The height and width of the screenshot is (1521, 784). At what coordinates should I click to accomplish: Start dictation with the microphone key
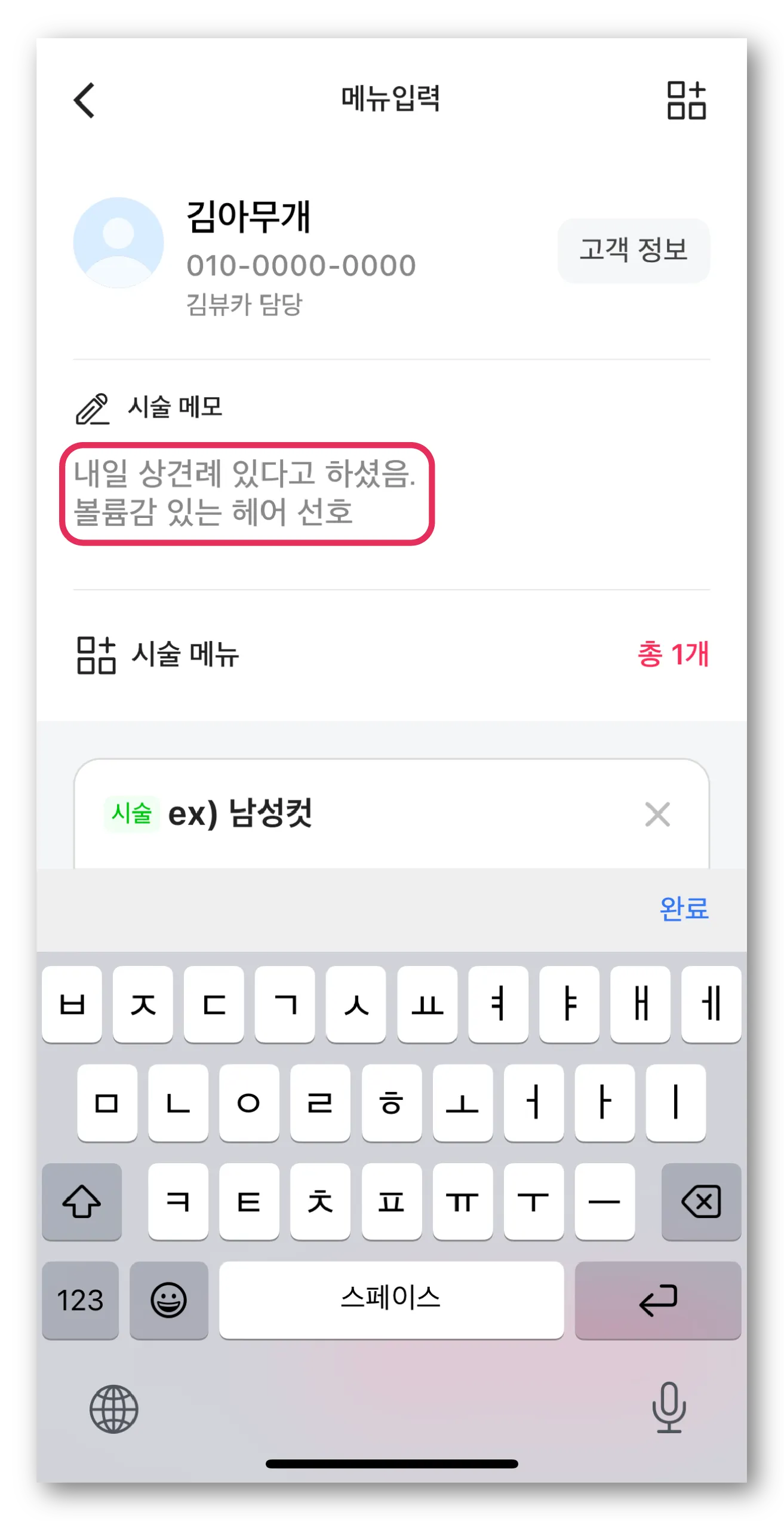click(669, 1407)
